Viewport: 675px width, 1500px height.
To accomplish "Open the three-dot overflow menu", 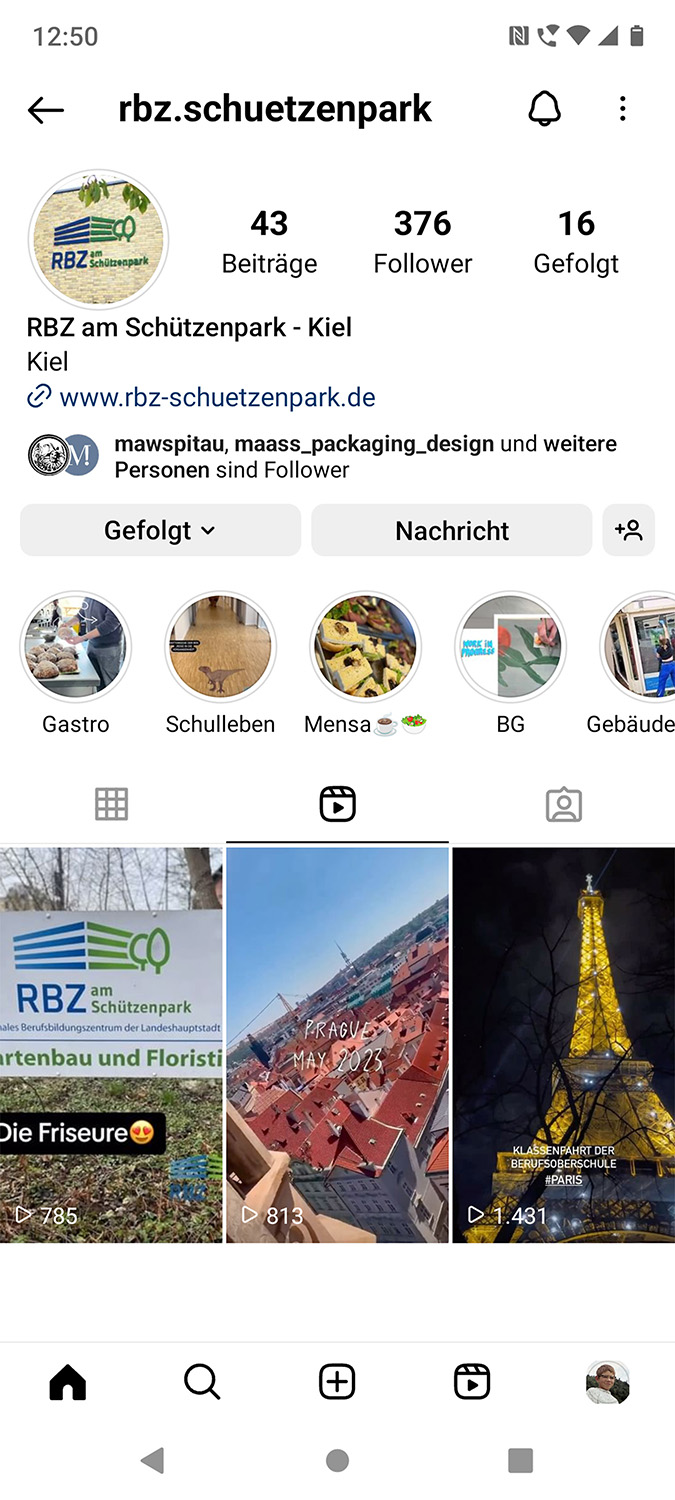I will 622,109.
